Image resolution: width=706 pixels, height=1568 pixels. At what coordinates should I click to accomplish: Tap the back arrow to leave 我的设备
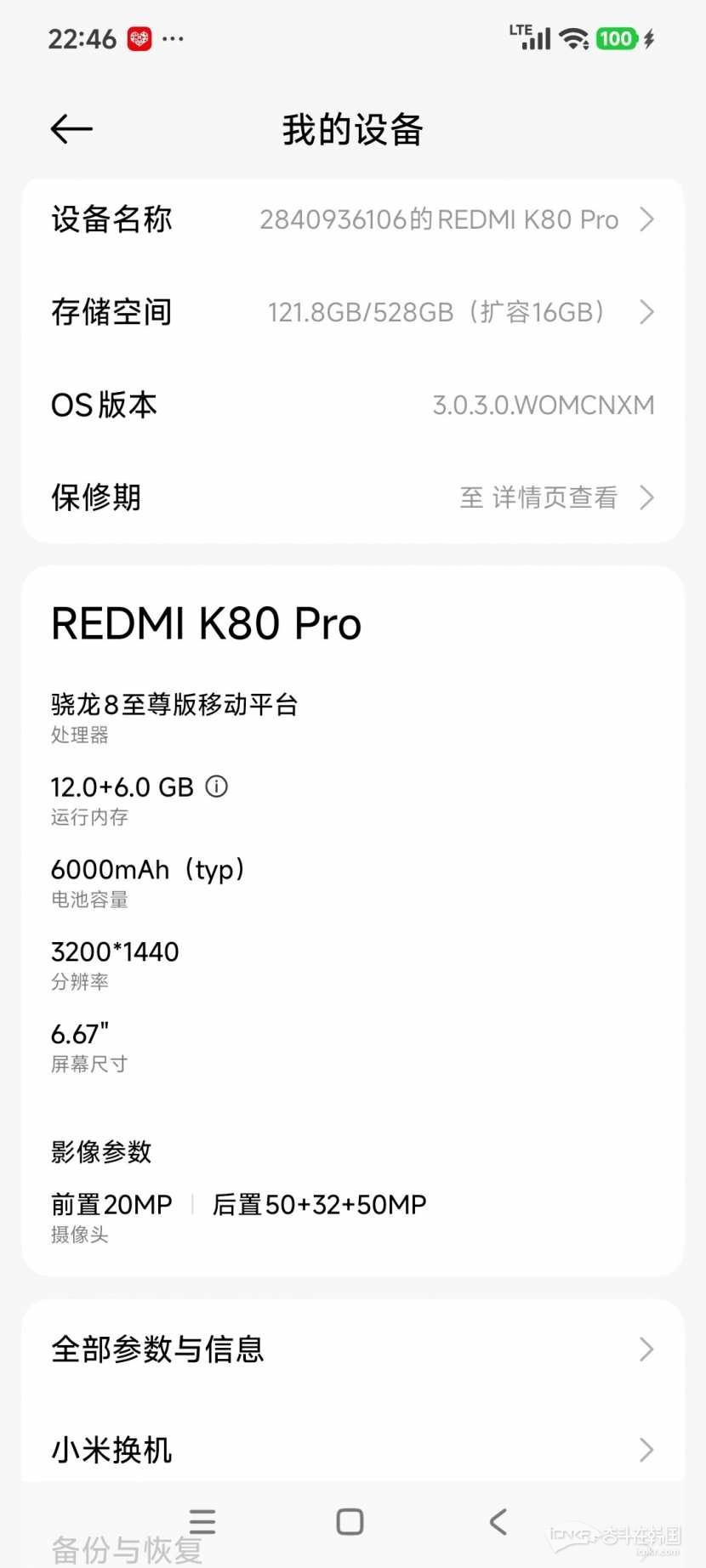pos(70,128)
